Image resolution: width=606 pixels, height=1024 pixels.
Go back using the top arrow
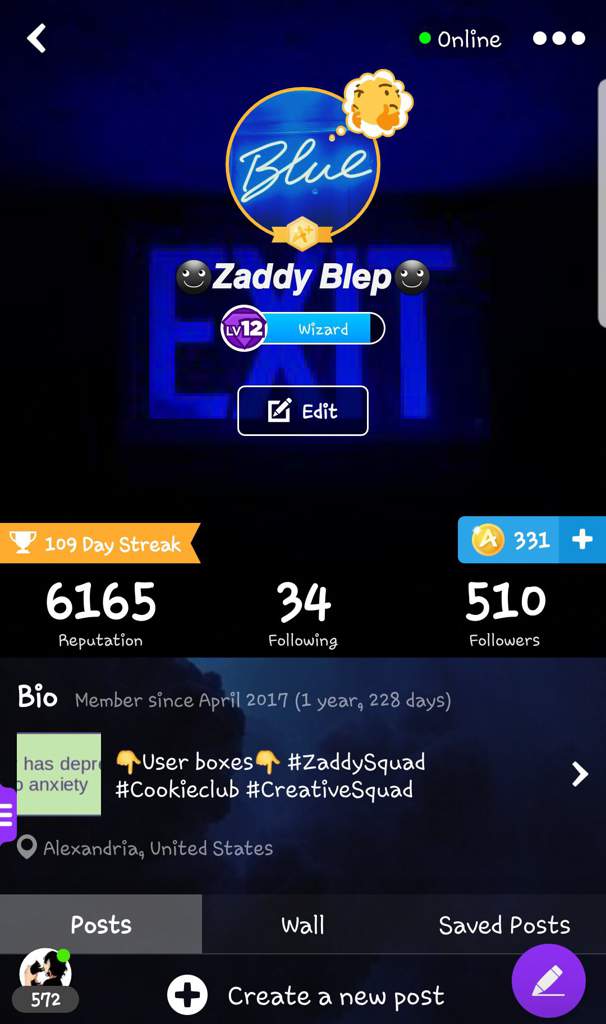(x=37, y=39)
